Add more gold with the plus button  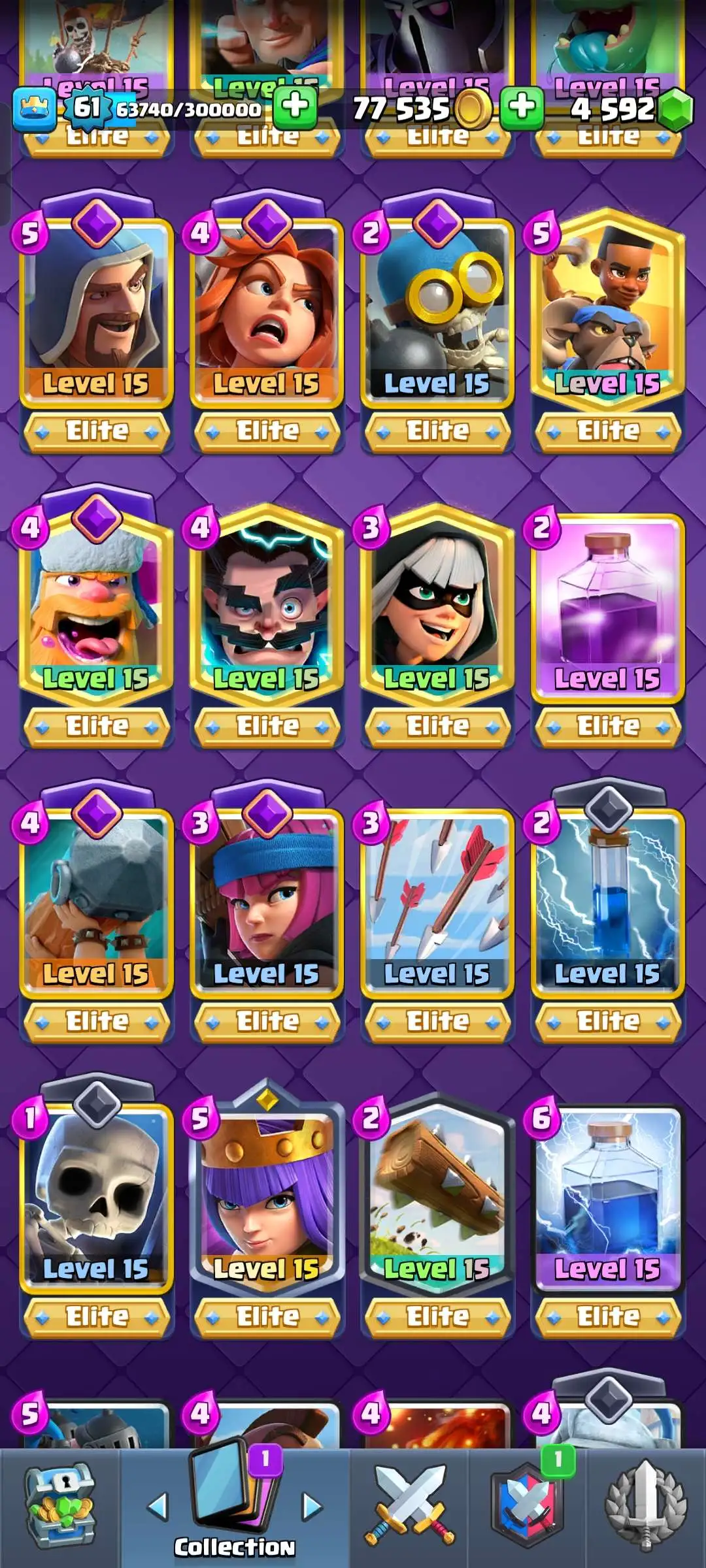(522, 107)
